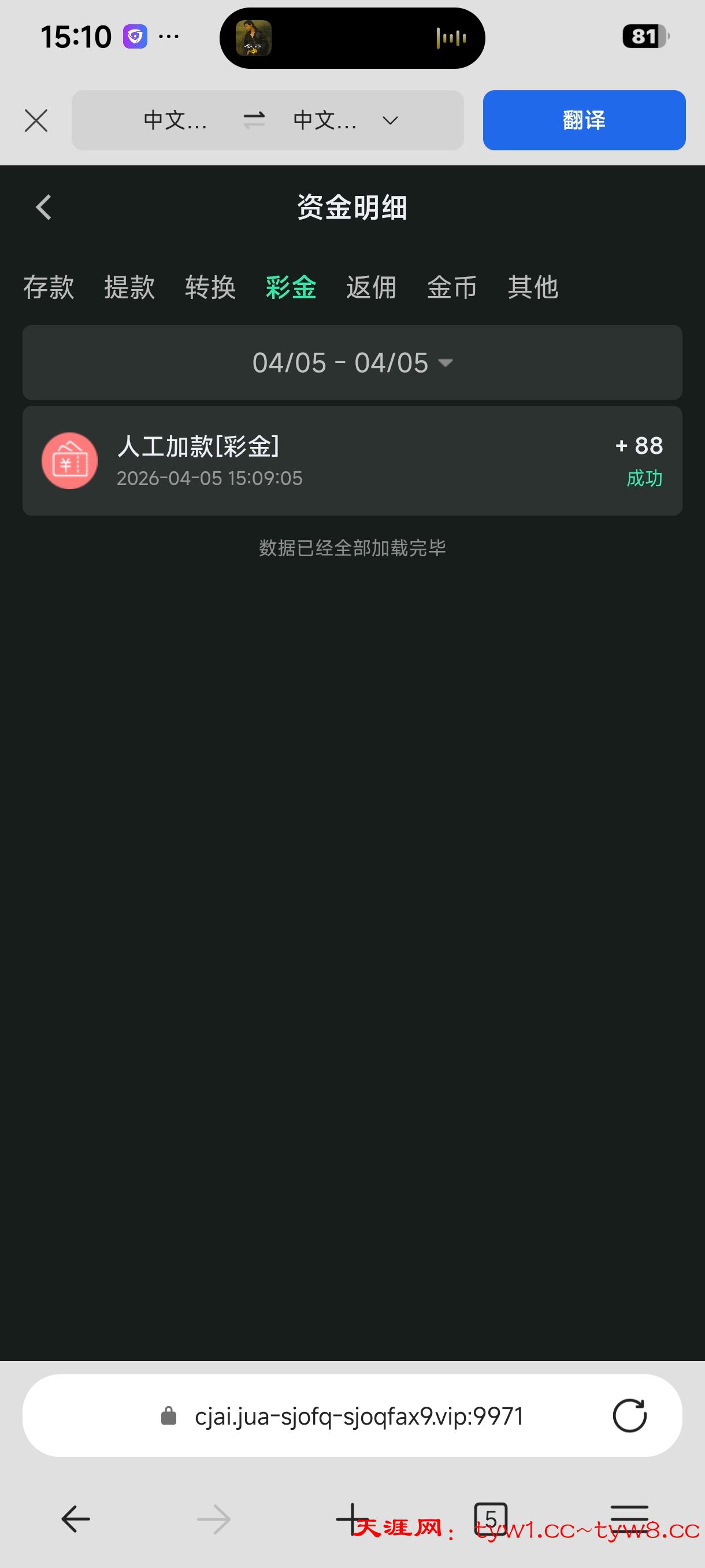Reload the page with the refresh icon
Viewport: 705px width, 1568px height.
tap(629, 1416)
